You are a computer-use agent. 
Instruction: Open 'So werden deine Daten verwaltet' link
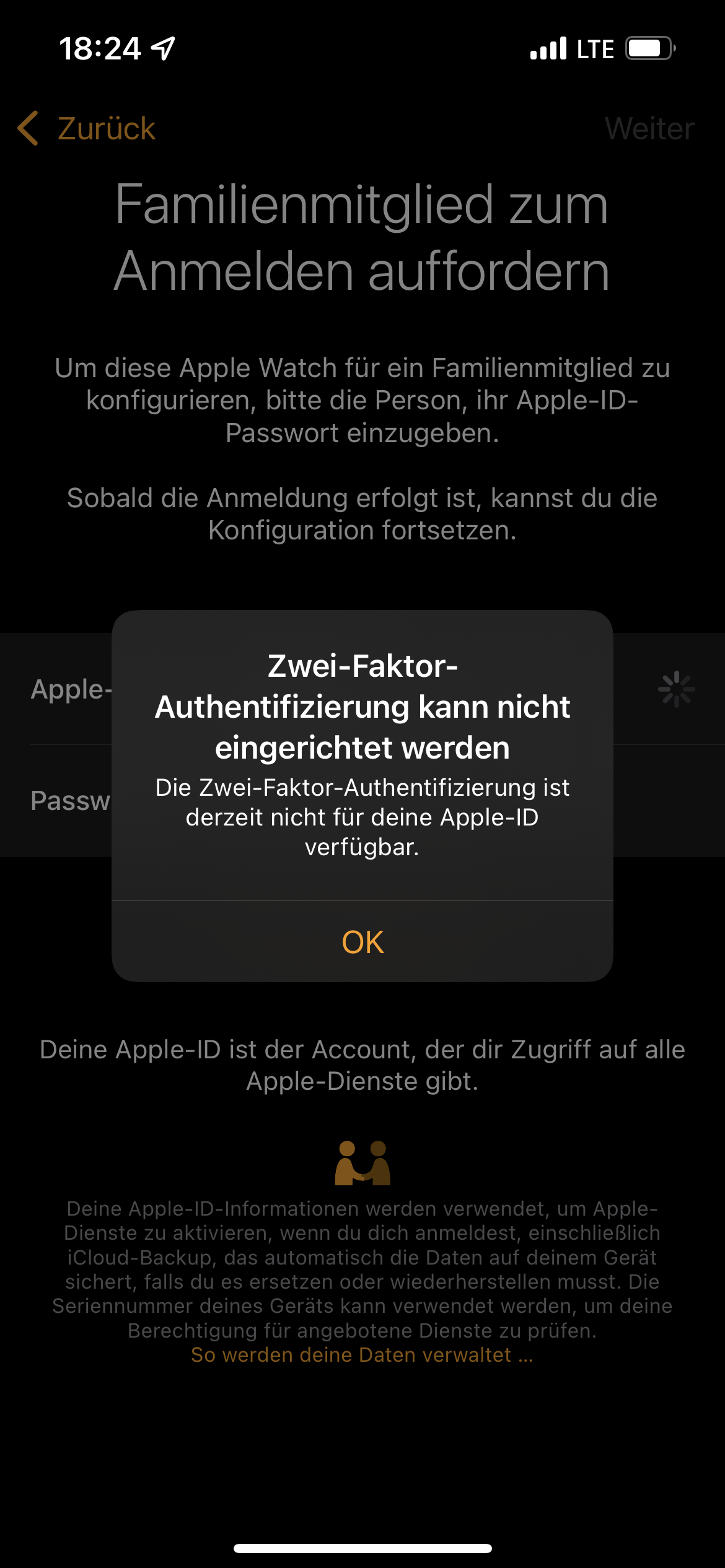362,1355
